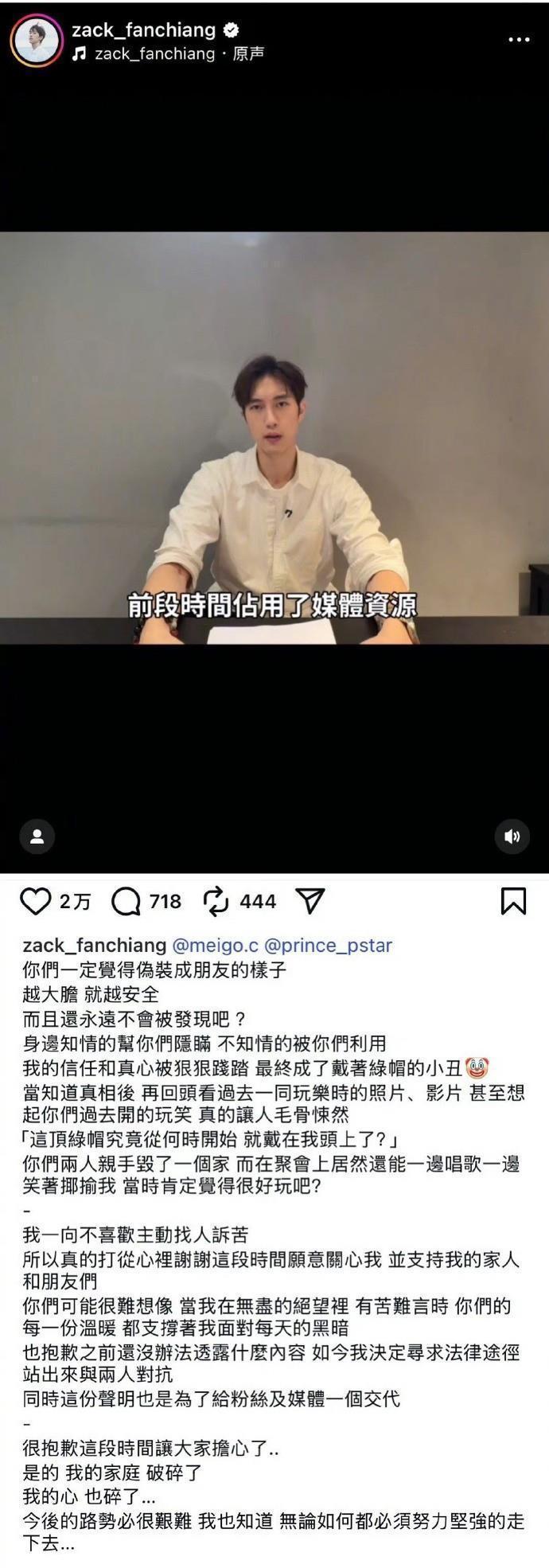Show tagged people on the video
This screenshot has height=1568, width=549.
[x=37, y=837]
